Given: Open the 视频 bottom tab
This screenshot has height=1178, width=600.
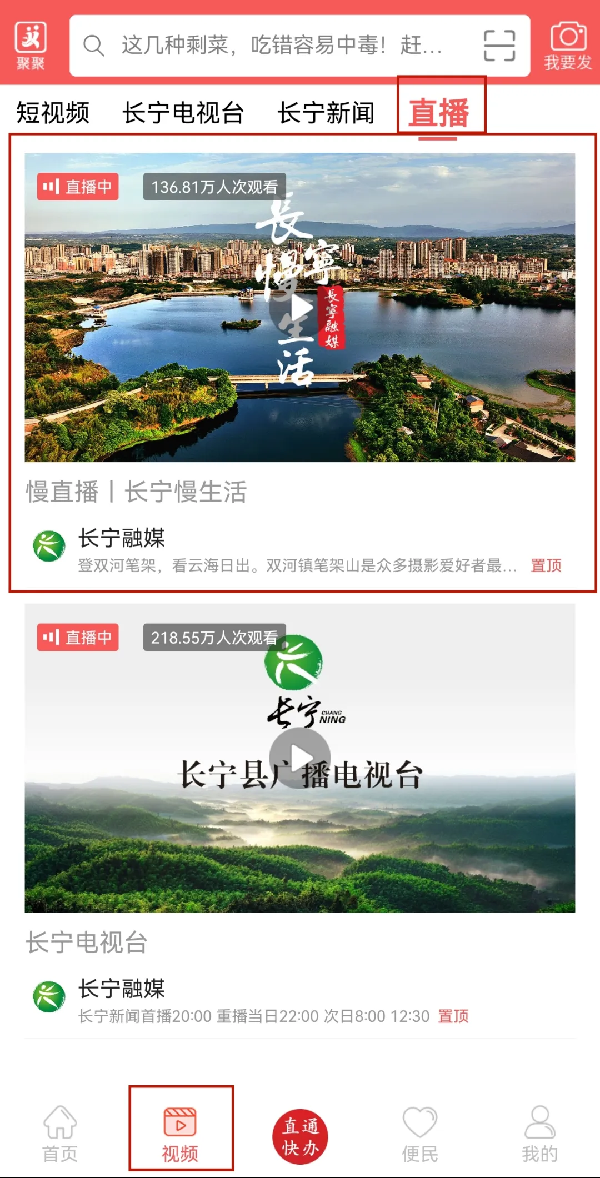Looking at the screenshot, I should click(180, 1133).
